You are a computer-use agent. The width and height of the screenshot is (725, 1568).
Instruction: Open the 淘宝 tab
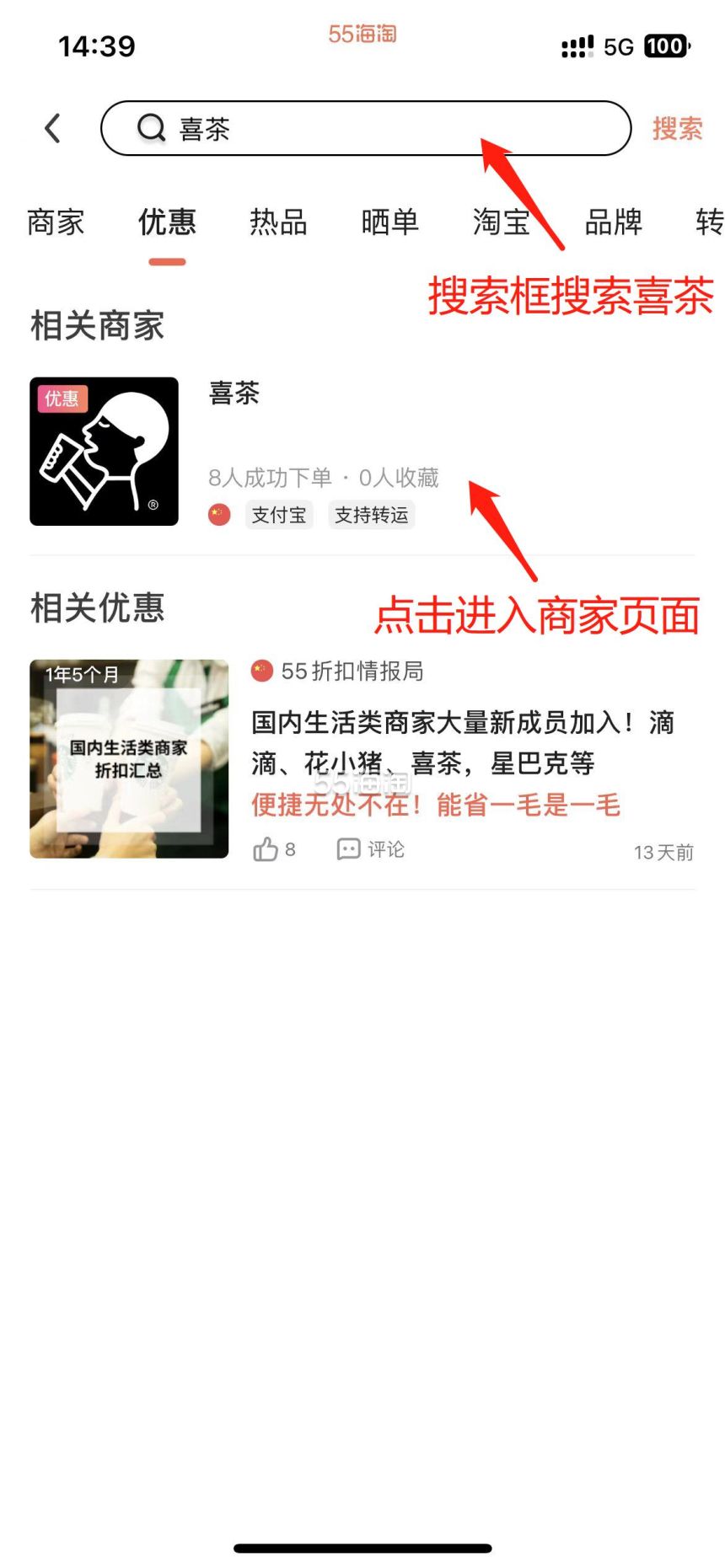[501, 222]
